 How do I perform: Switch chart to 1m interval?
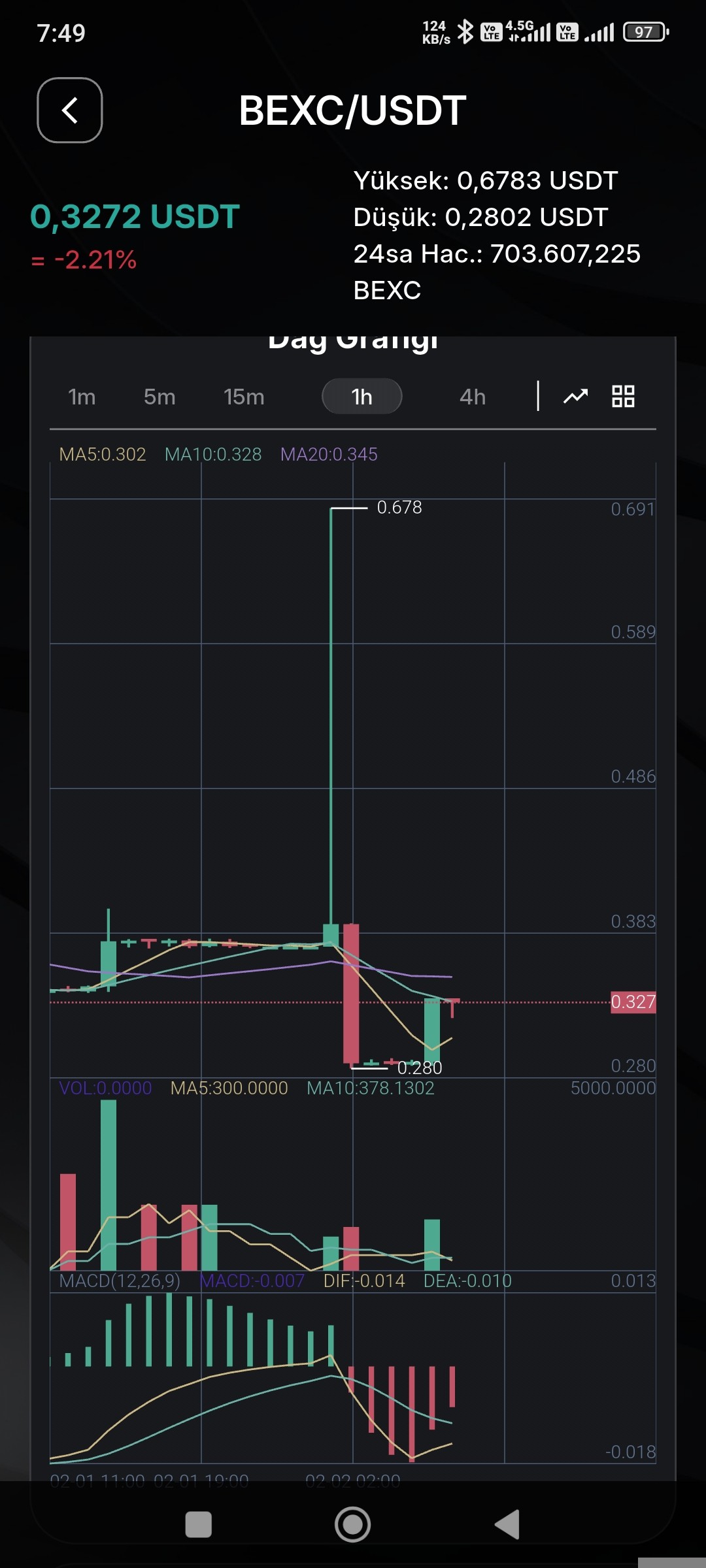coord(82,397)
